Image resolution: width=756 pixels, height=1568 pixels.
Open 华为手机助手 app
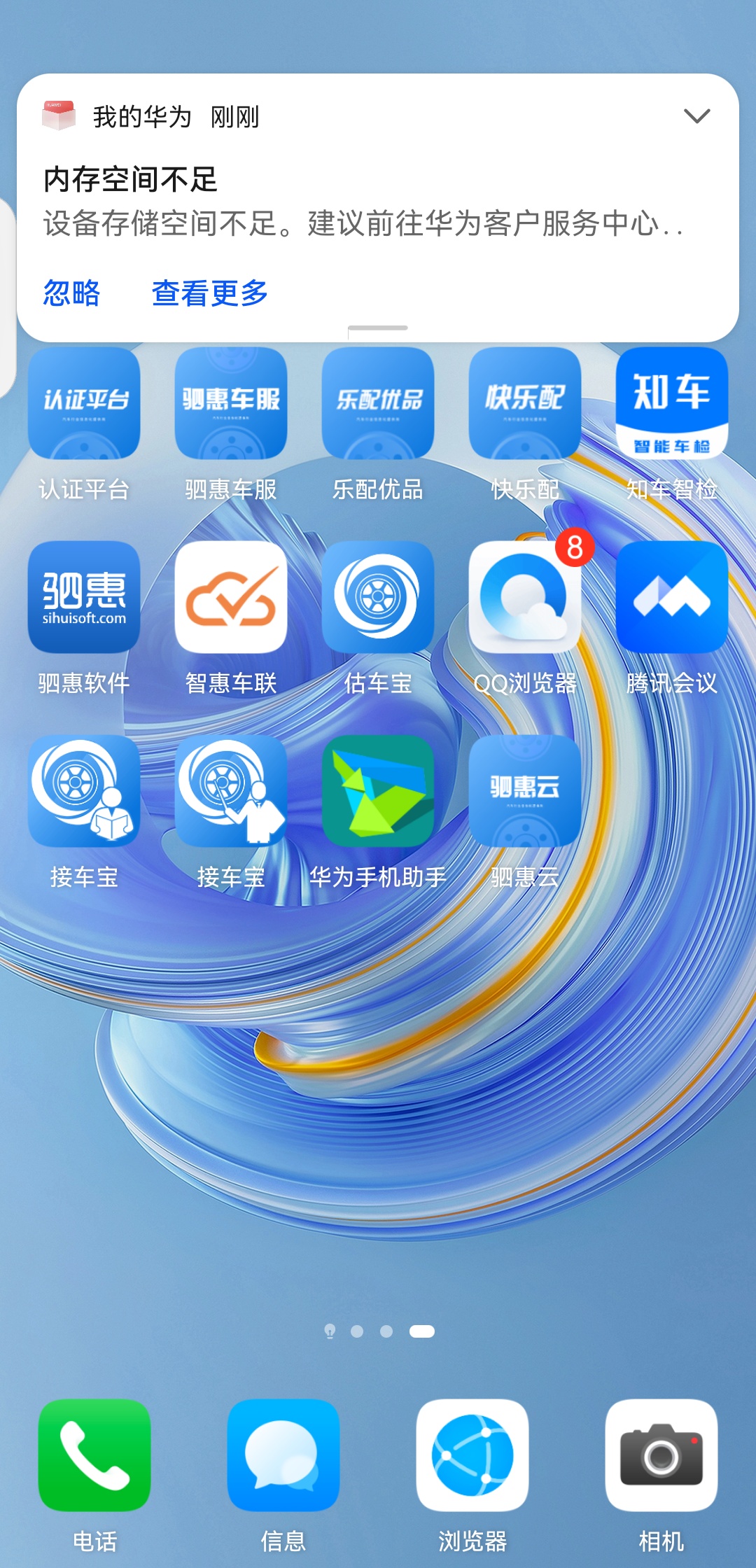[378, 791]
